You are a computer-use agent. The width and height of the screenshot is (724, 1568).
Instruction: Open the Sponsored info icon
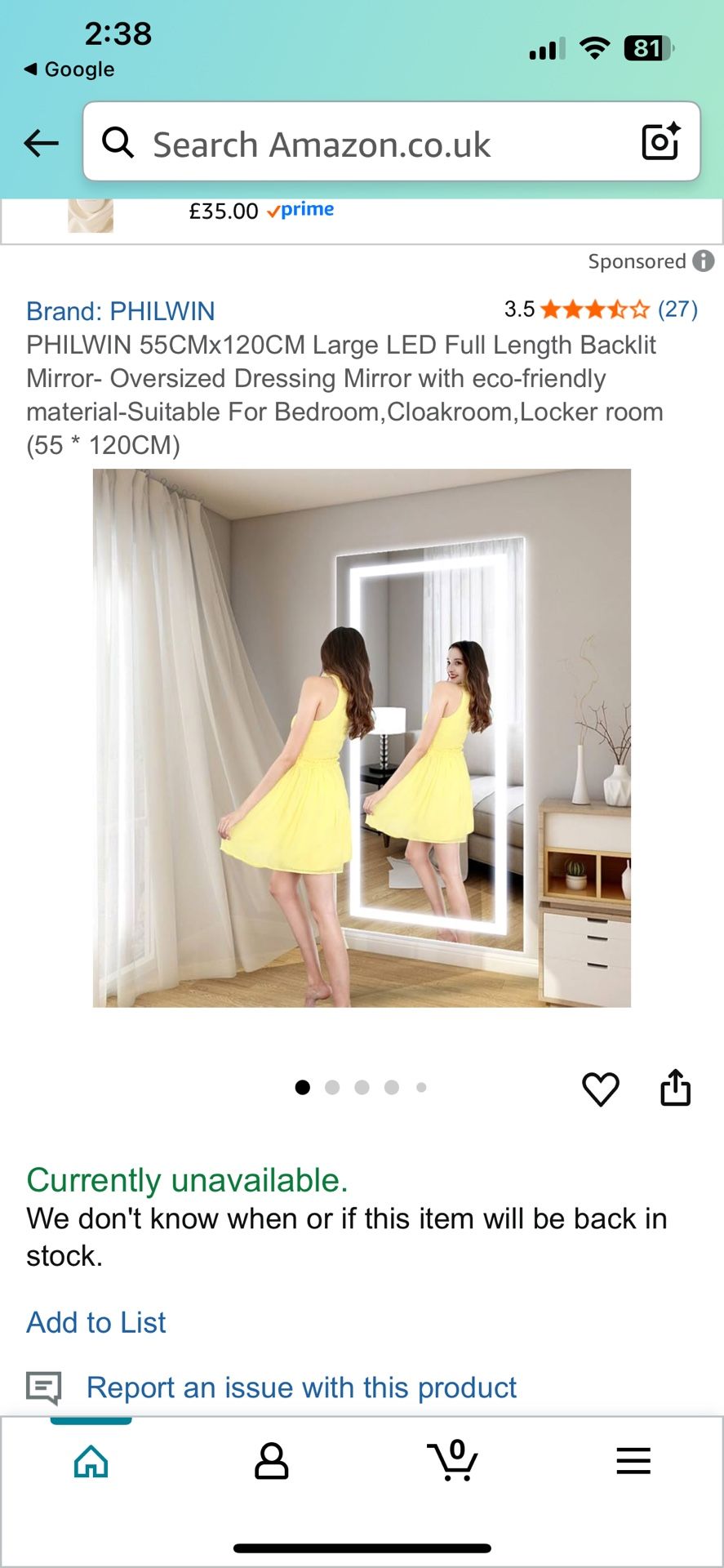(x=704, y=261)
